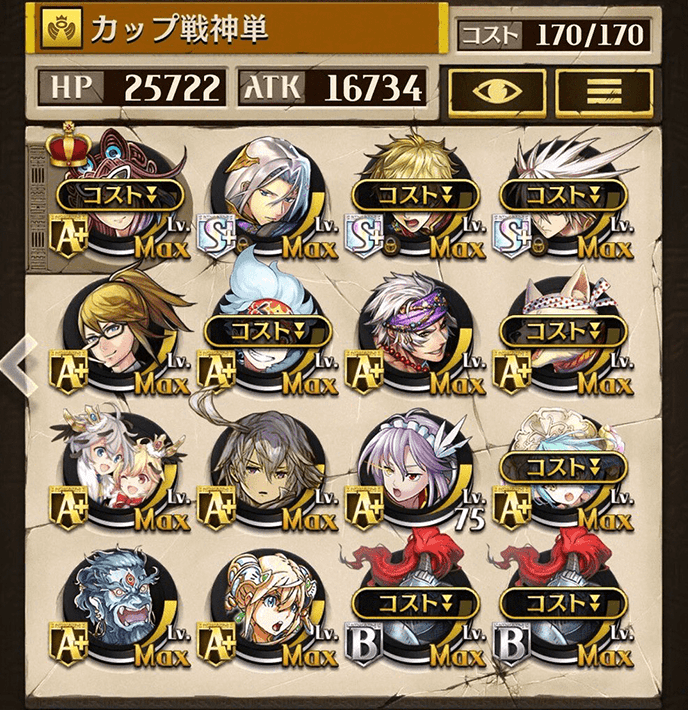Screen dimensions: 688x710
Task: Rename the deck カップ戦神単
Action: tap(240, 30)
